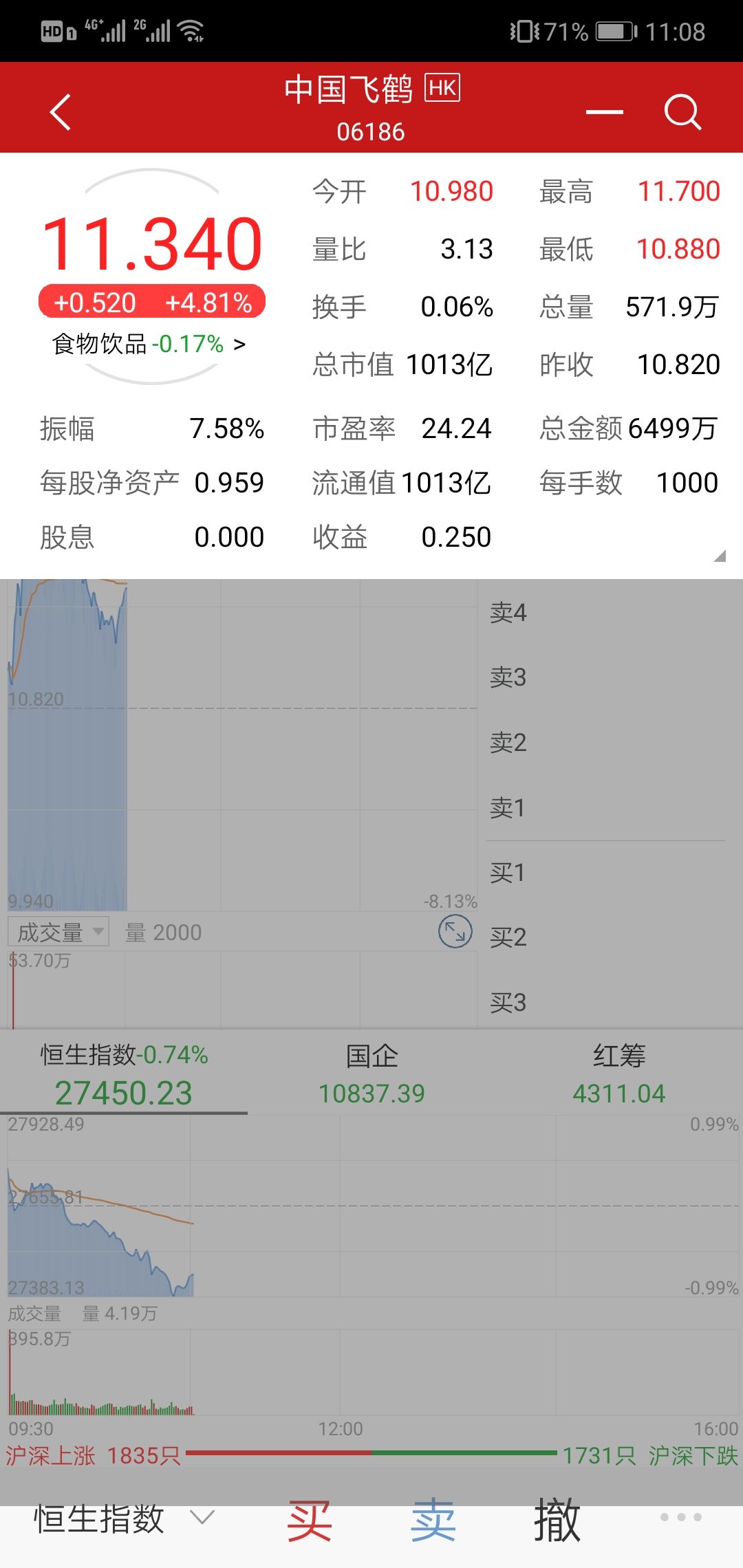This screenshot has height=1568, width=743.
Task: Open the three-dot more options
Action: 680,1517
